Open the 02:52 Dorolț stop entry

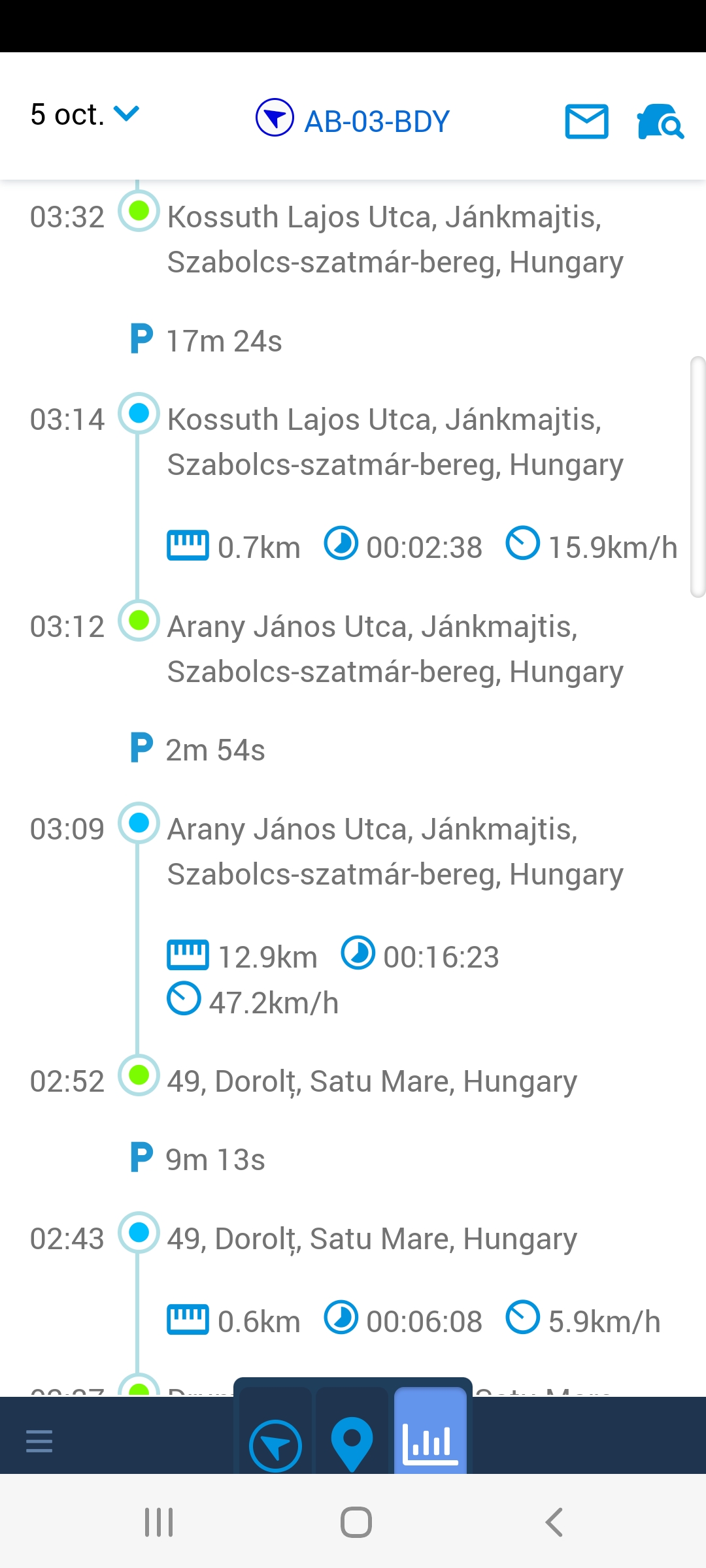point(371,1081)
